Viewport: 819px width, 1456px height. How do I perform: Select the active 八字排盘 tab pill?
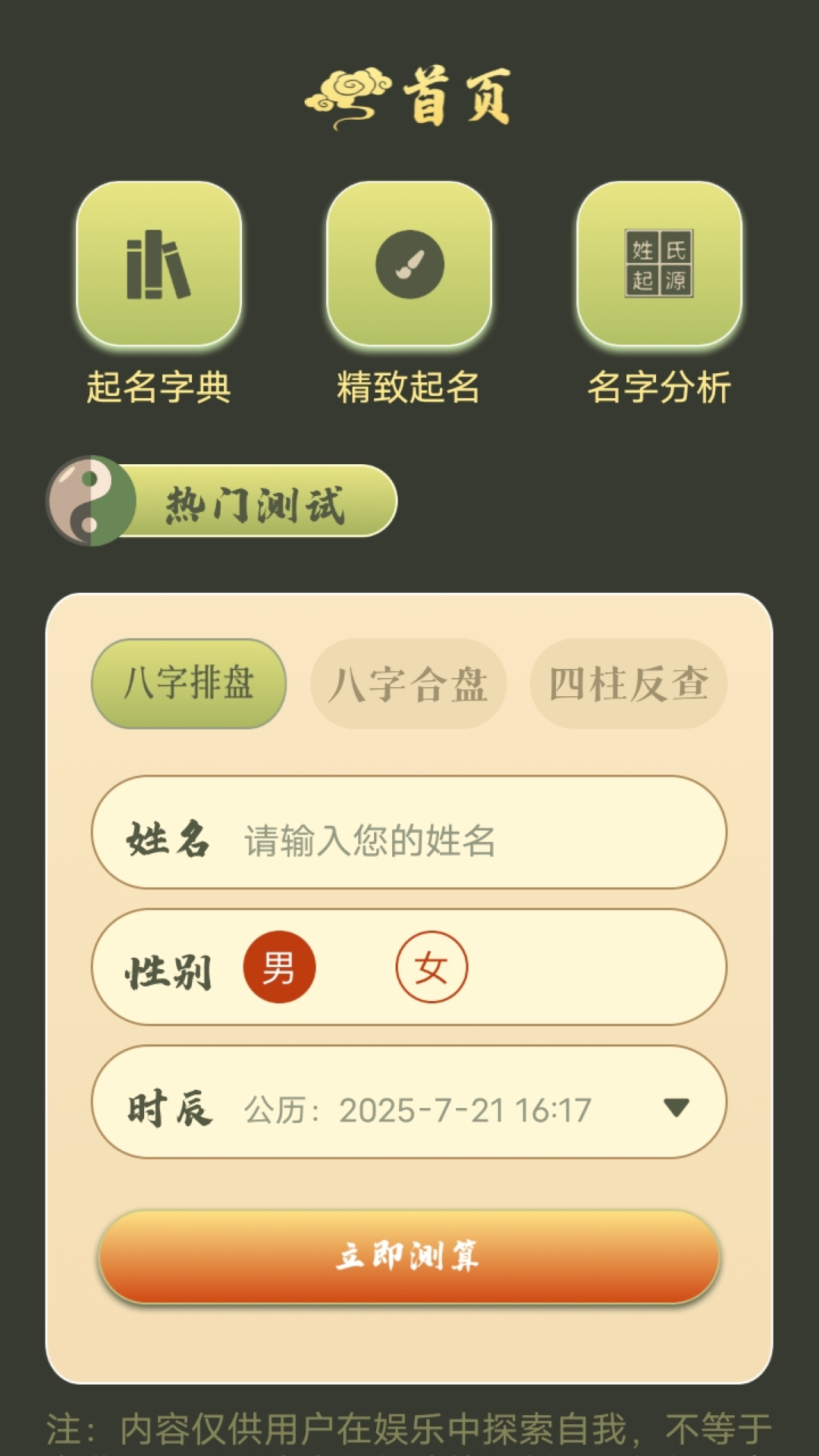click(x=190, y=683)
